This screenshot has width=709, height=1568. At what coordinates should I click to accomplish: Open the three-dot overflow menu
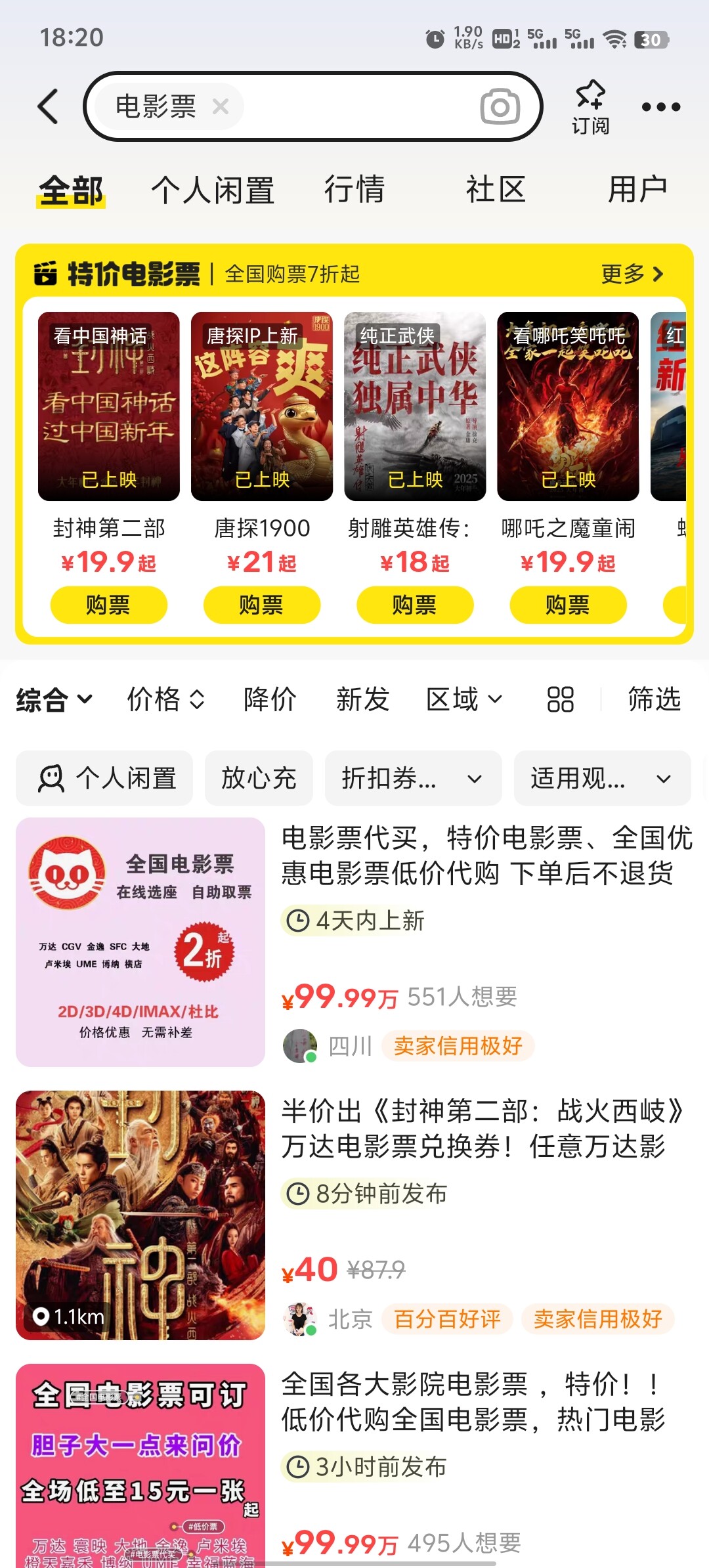[x=660, y=107]
